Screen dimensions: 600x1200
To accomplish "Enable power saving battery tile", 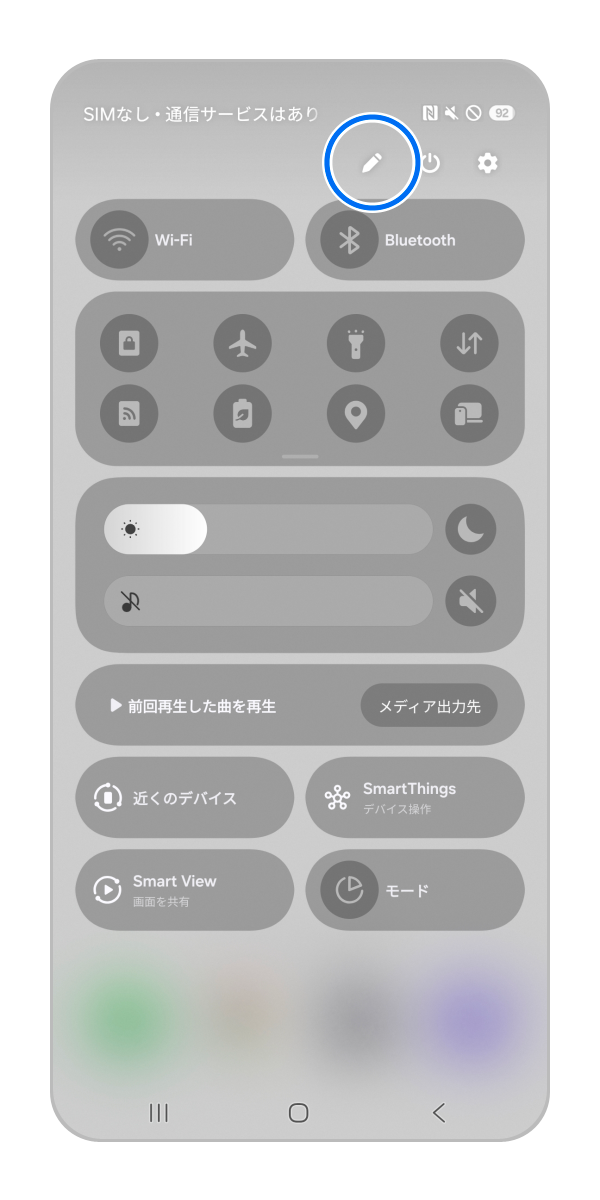I will (x=242, y=414).
